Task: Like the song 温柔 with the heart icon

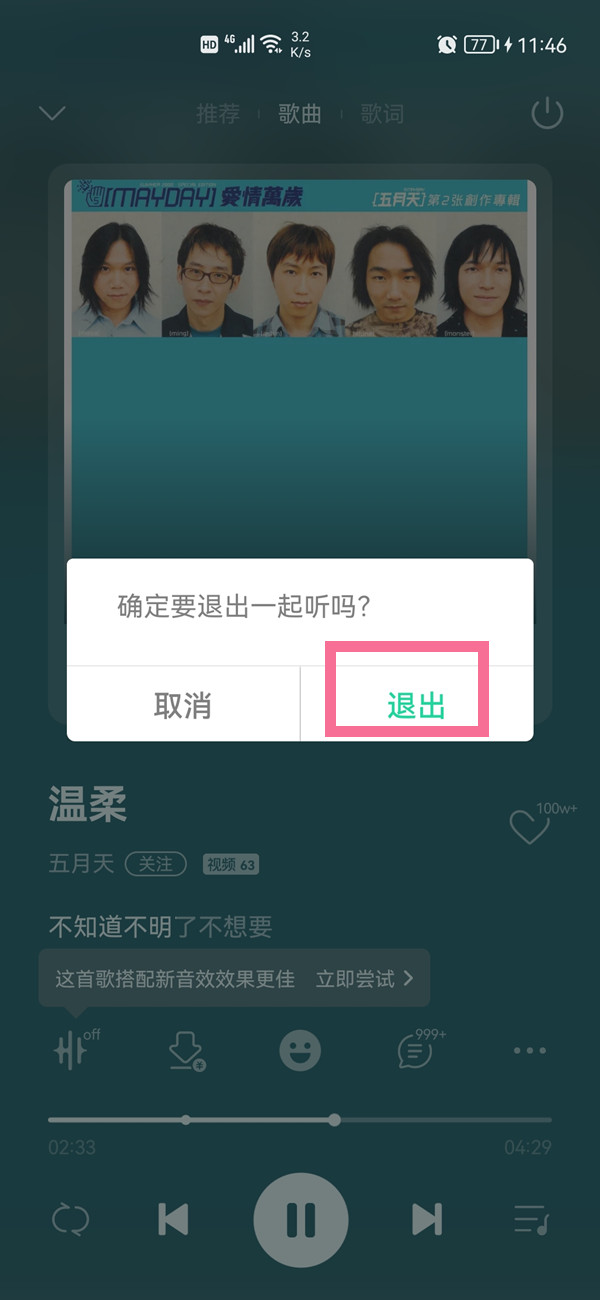Action: [529, 826]
